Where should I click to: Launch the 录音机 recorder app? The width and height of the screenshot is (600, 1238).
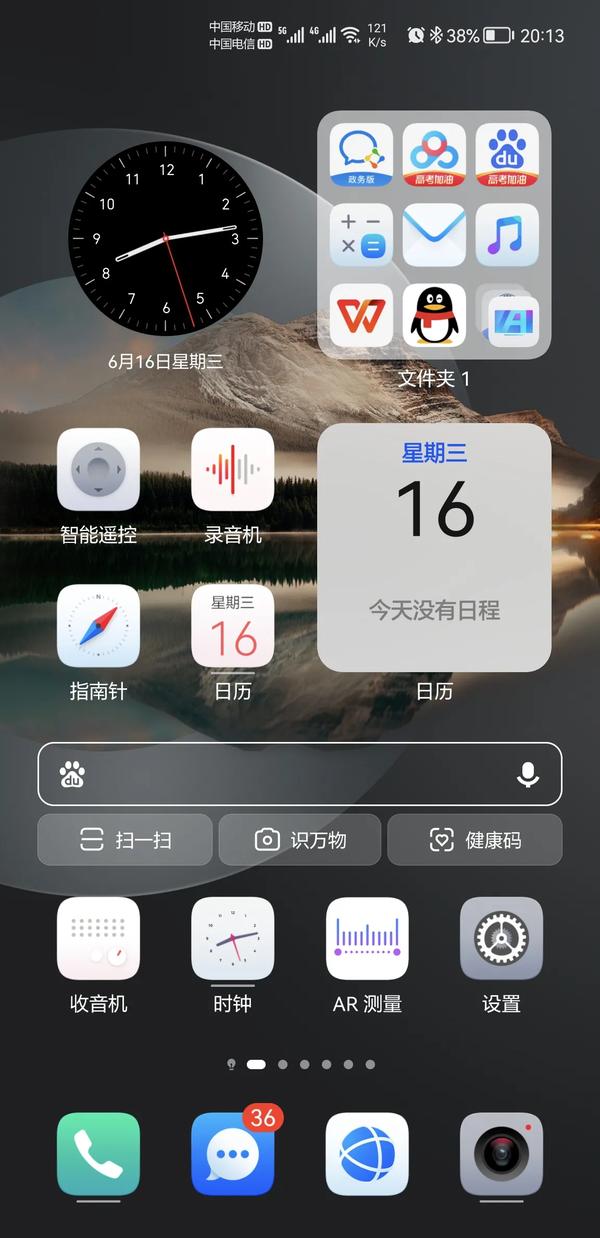point(232,470)
